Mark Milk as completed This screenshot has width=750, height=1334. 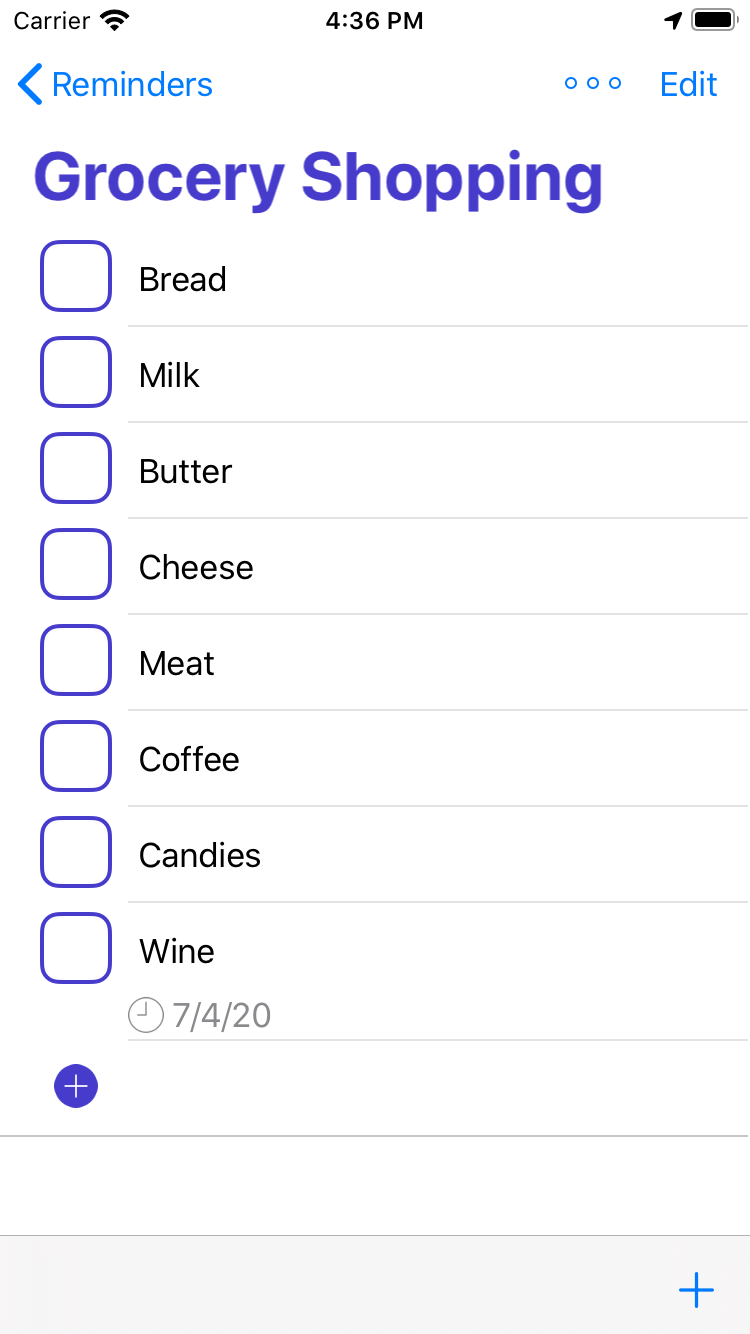coord(76,372)
